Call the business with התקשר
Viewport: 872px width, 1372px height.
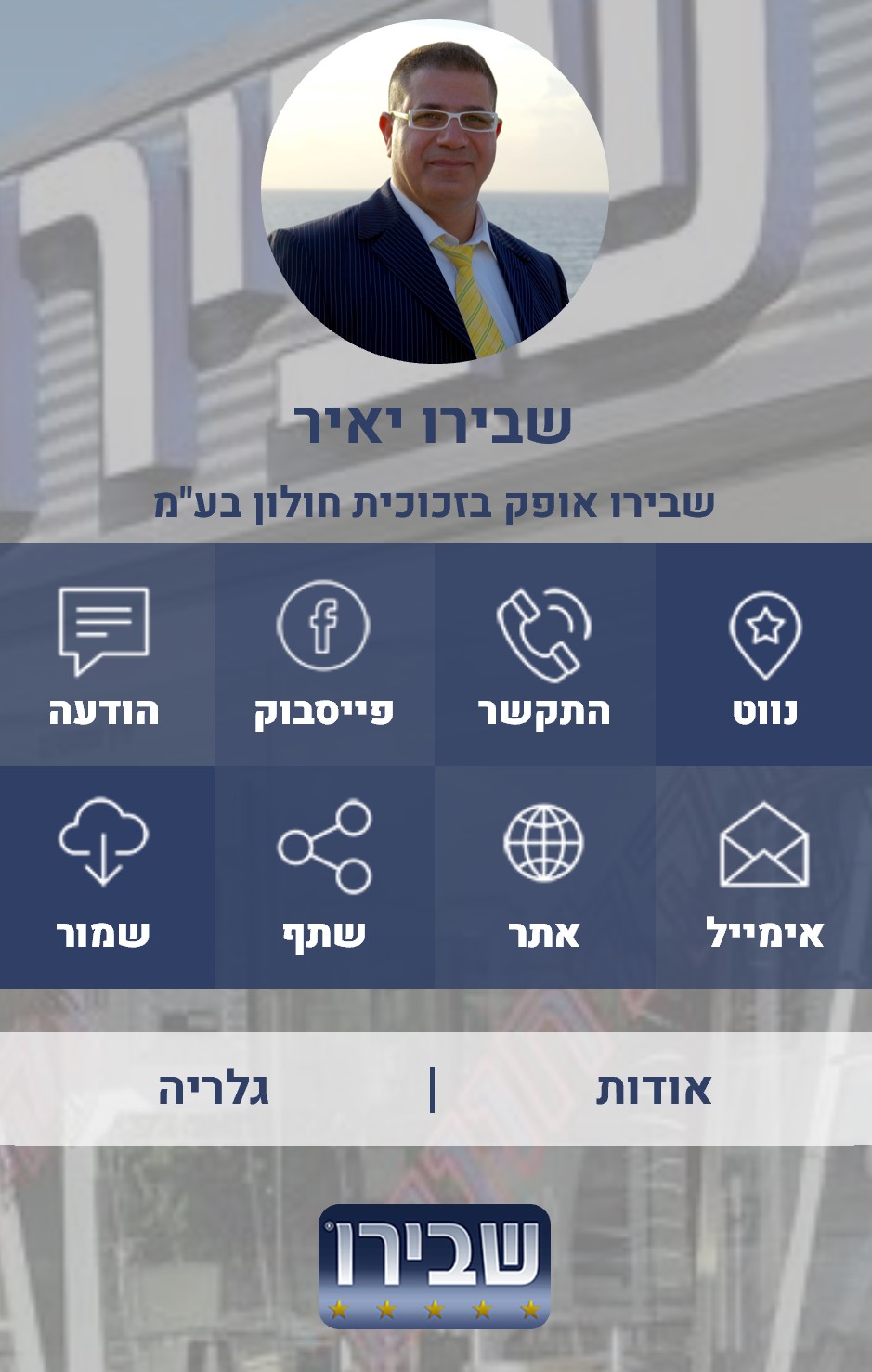click(544, 655)
